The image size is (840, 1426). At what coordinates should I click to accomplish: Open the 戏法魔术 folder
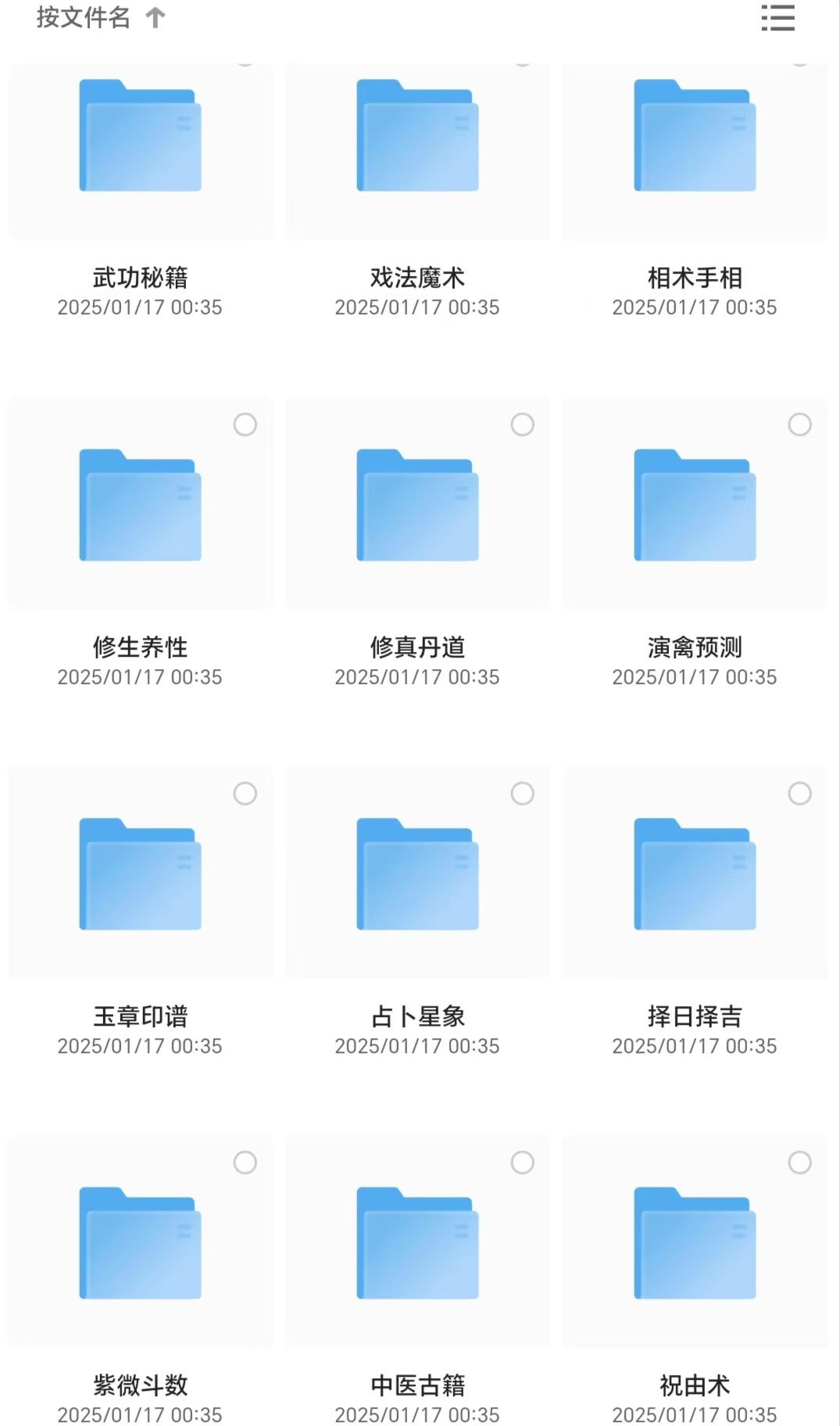(417, 136)
